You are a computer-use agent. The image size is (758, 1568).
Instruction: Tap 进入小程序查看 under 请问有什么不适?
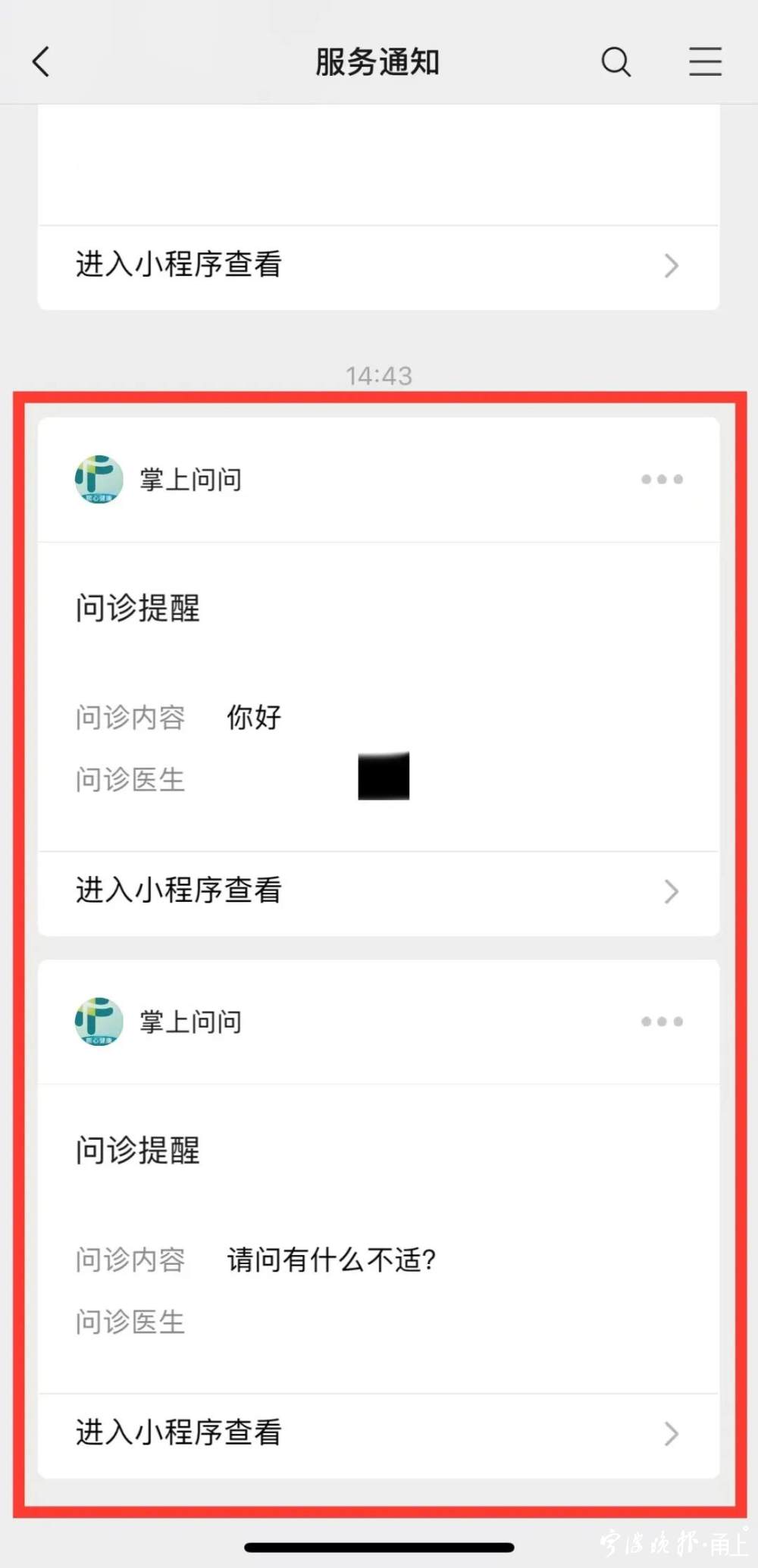point(377,1434)
